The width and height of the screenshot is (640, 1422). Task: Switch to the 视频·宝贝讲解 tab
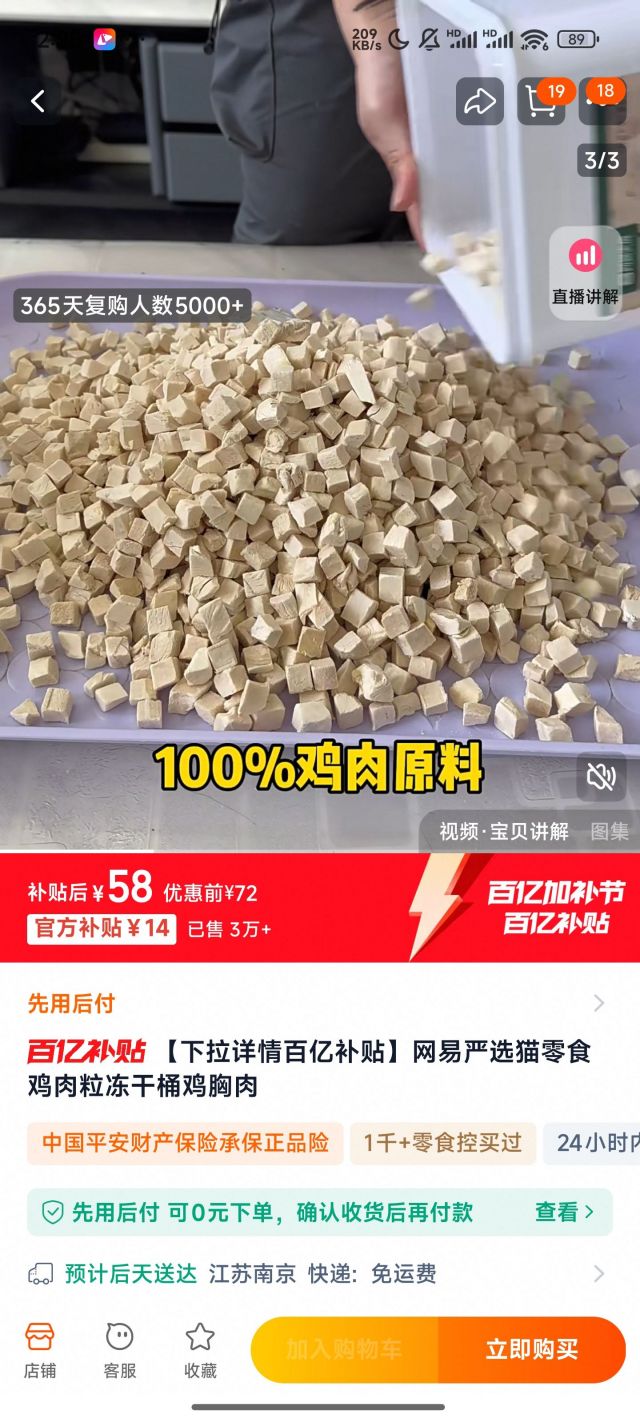(x=504, y=831)
